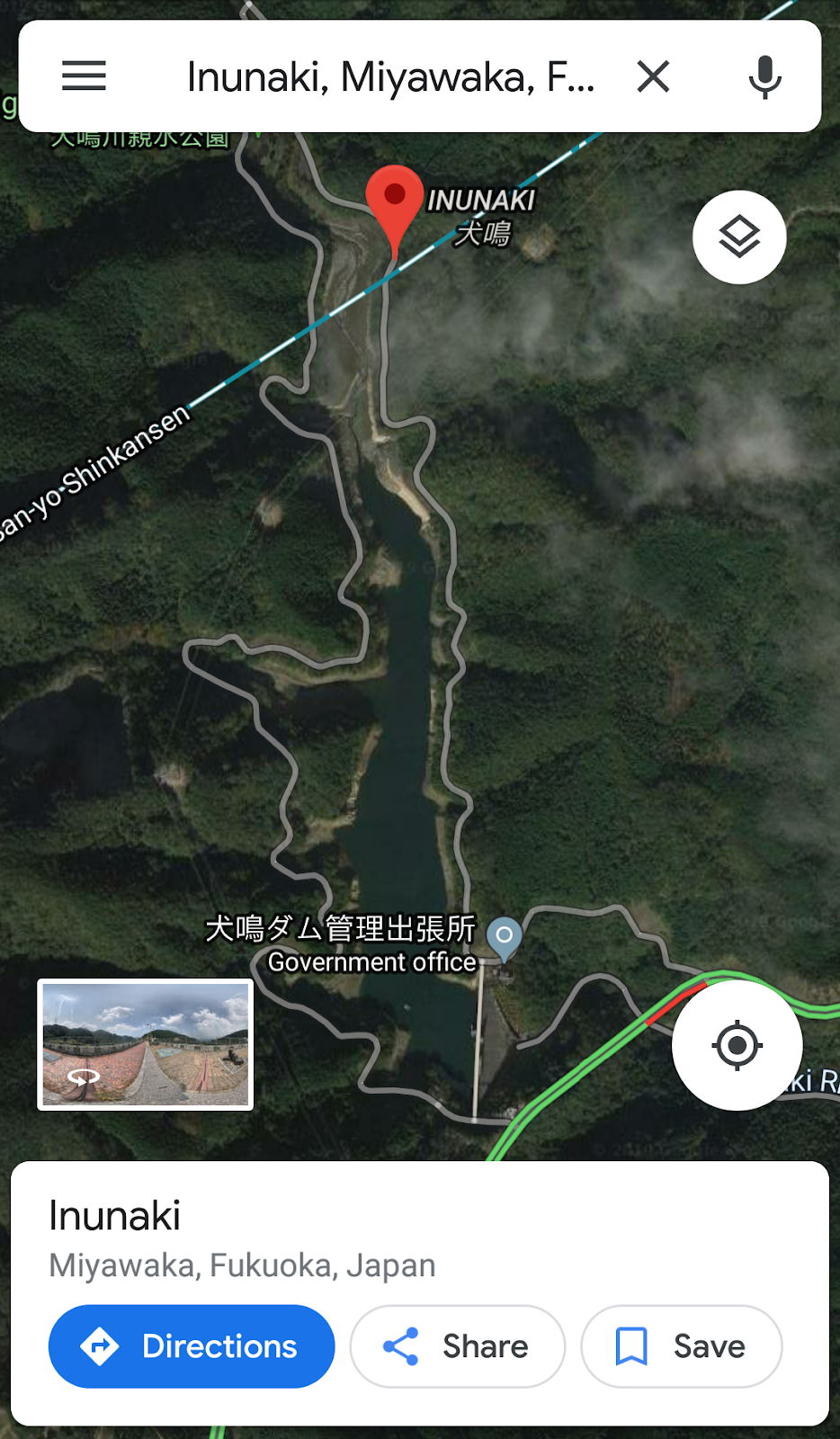This screenshot has height=1439, width=840.
Task: Open the map layers picker
Action: (738, 237)
